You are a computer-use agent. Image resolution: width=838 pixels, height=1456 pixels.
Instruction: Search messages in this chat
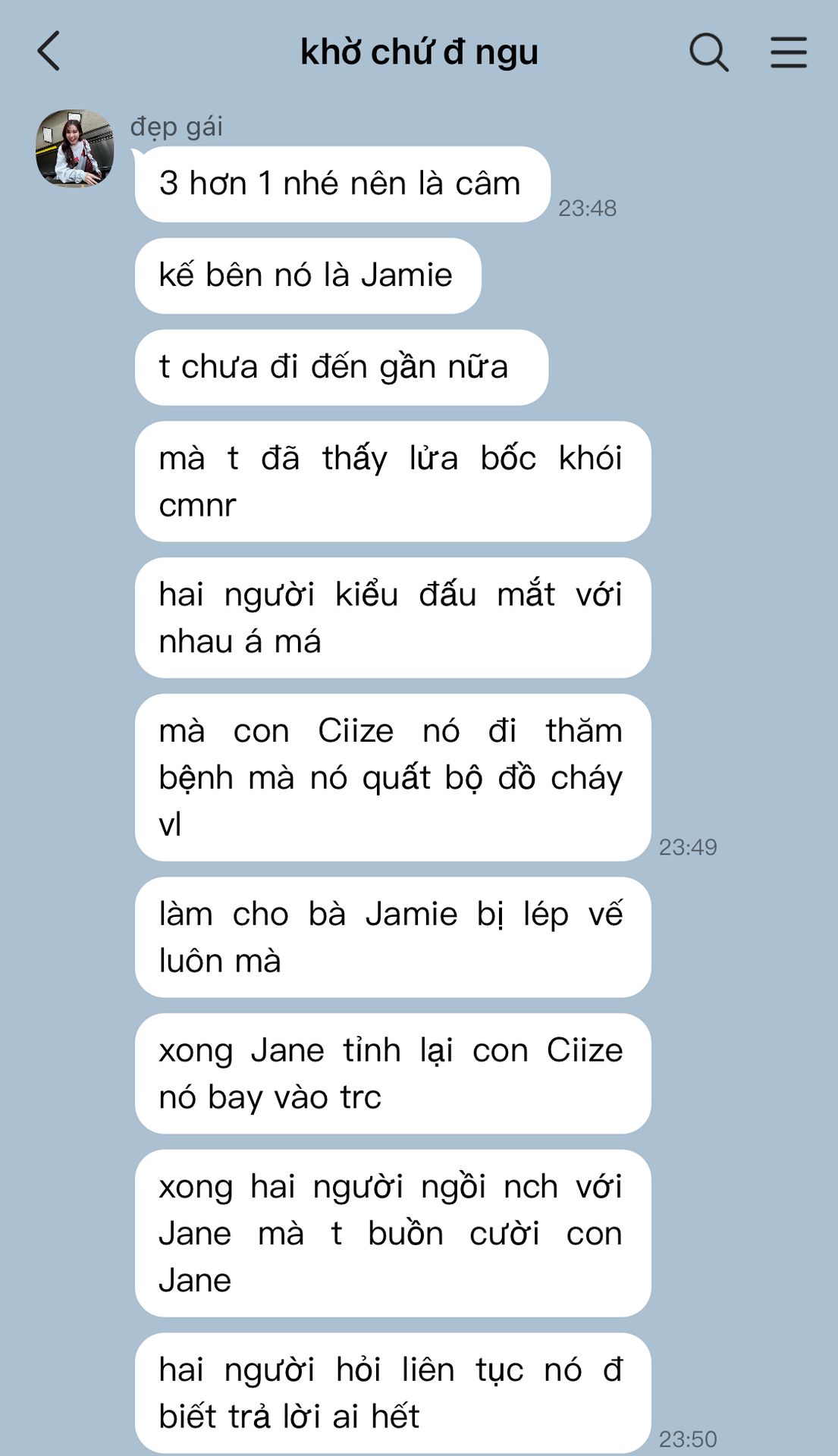[708, 52]
